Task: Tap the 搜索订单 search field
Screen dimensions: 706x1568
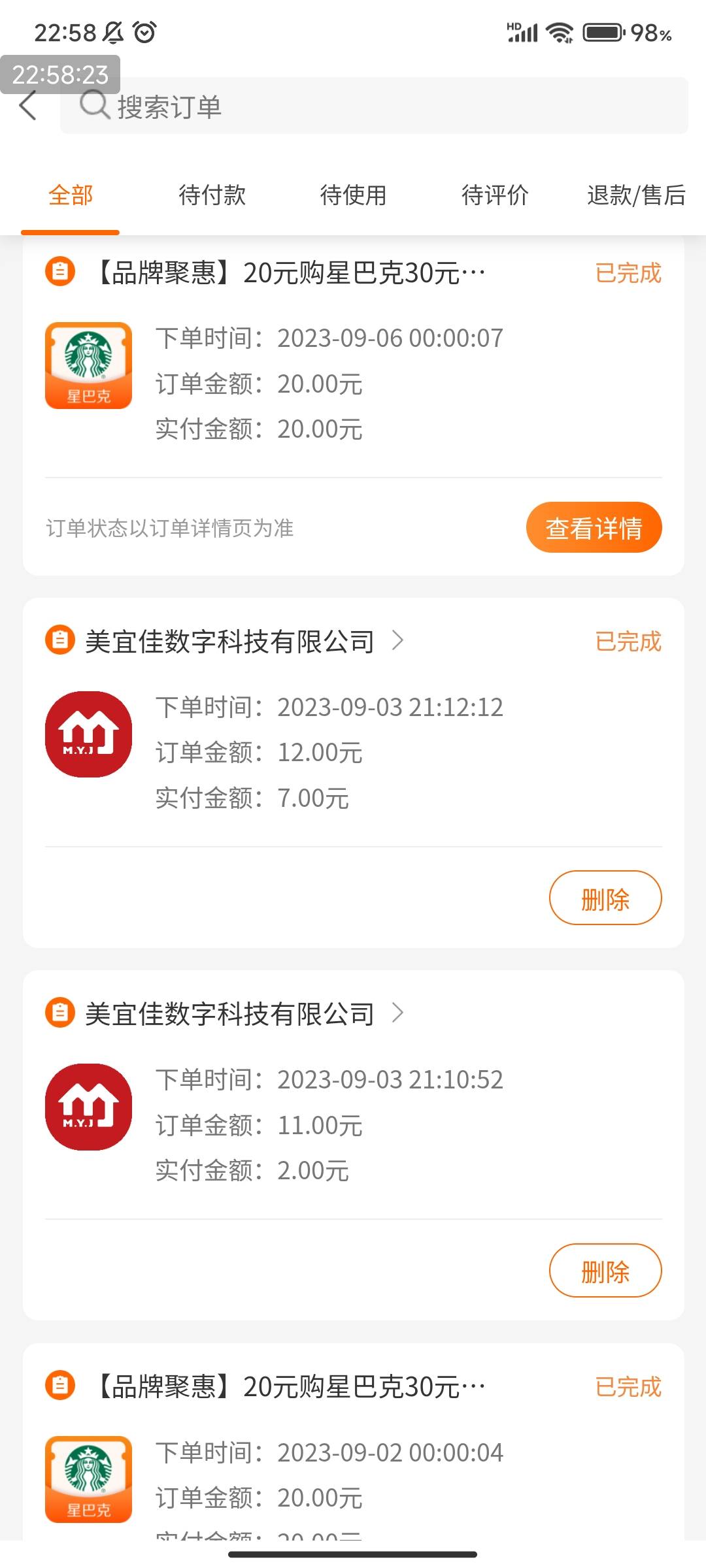Action: point(374,106)
